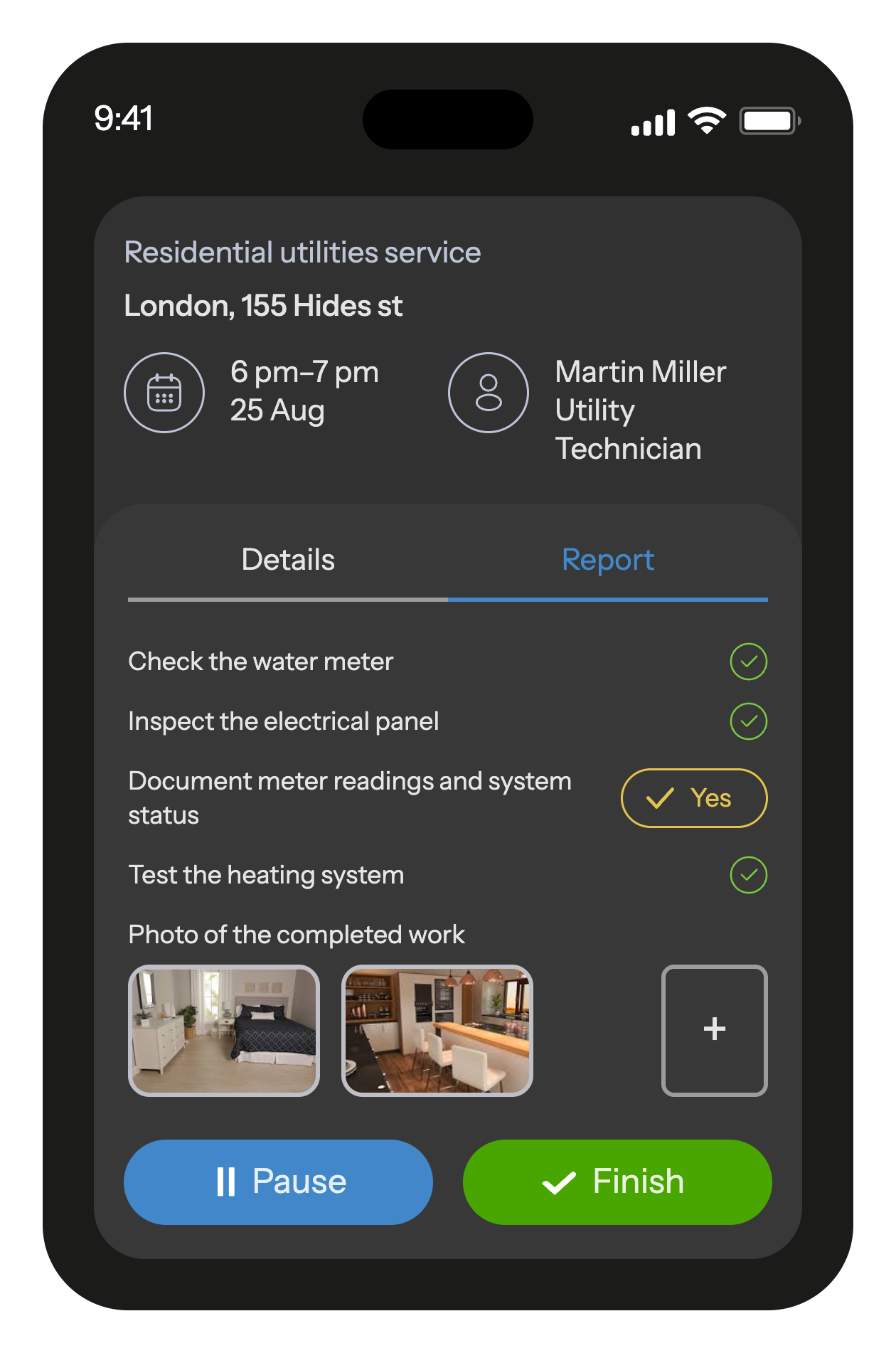The height and width of the screenshot is (1353, 896).
Task: Toggle the check for water meter task
Action: pos(748,662)
